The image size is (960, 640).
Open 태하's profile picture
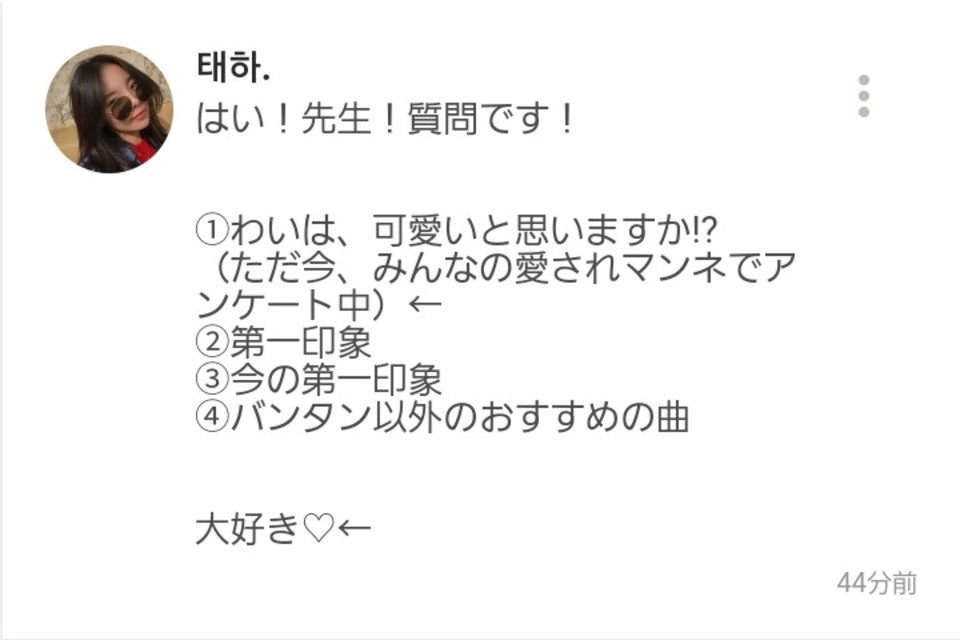tap(109, 109)
